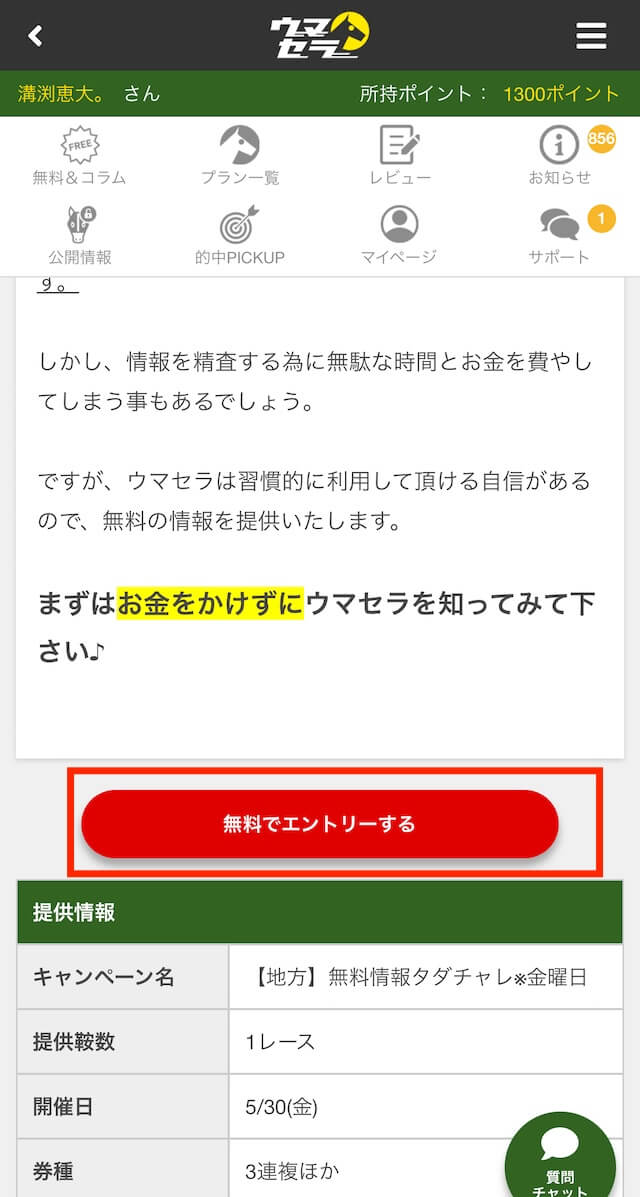Check お知らせ notifications
This screenshot has height=1197, width=640.
click(x=560, y=157)
